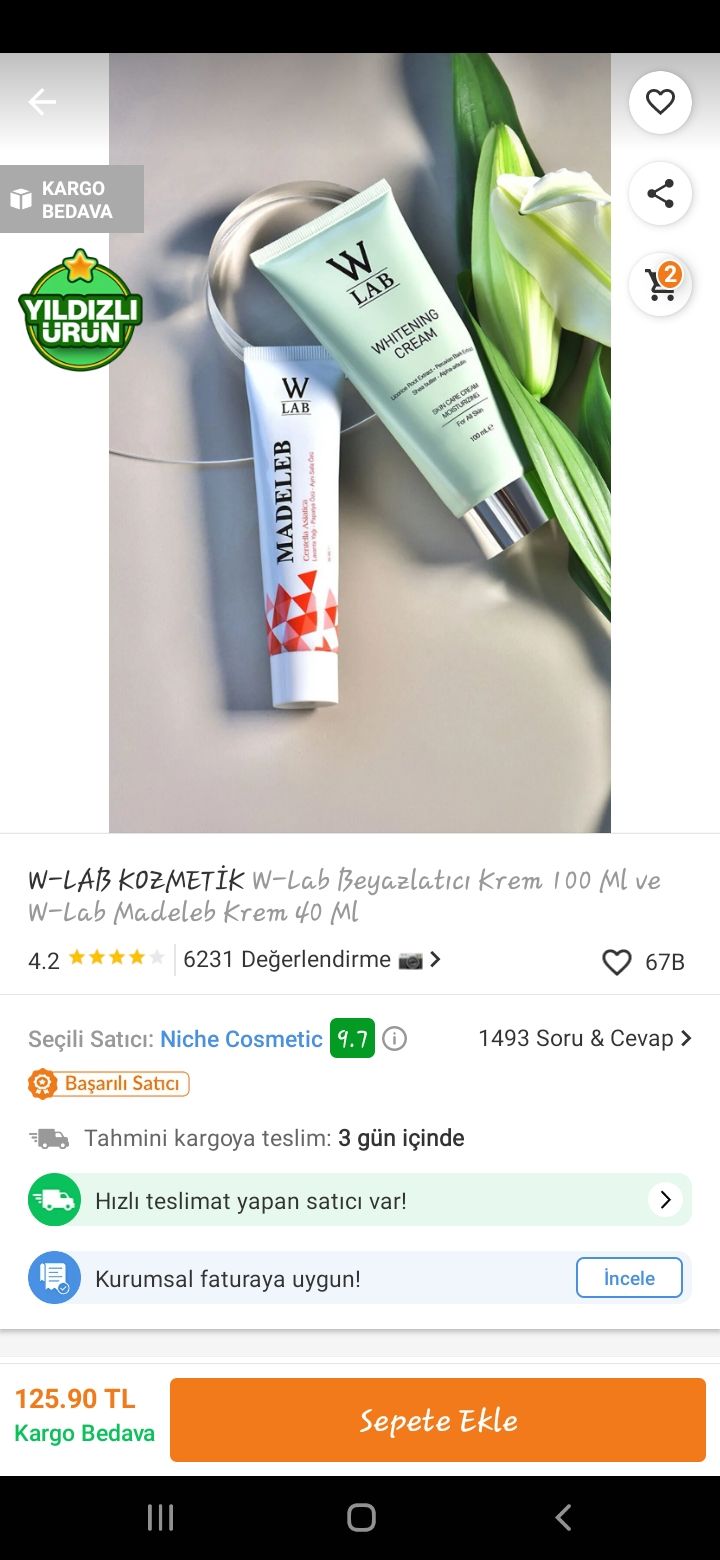Add to cart with Sepete Ekle

tap(438, 1420)
